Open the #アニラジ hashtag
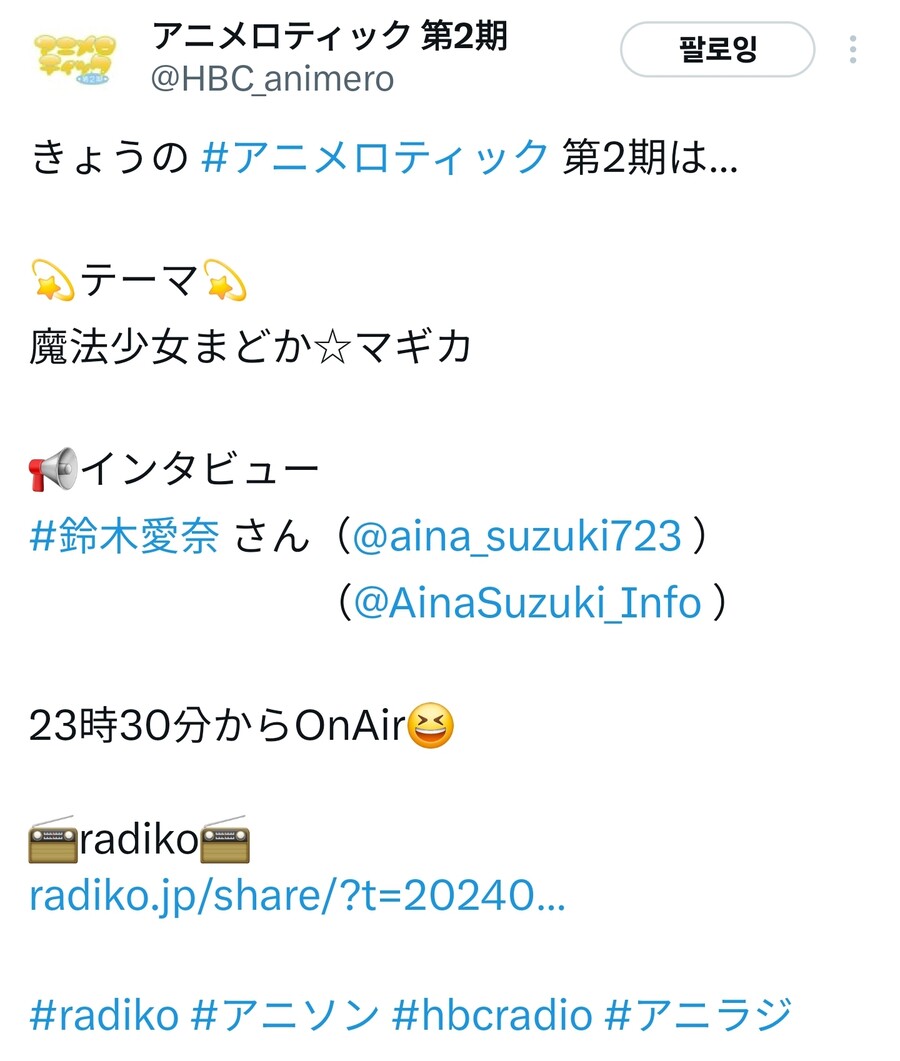This screenshot has width=900, height=1061. tap(698, 1015)
